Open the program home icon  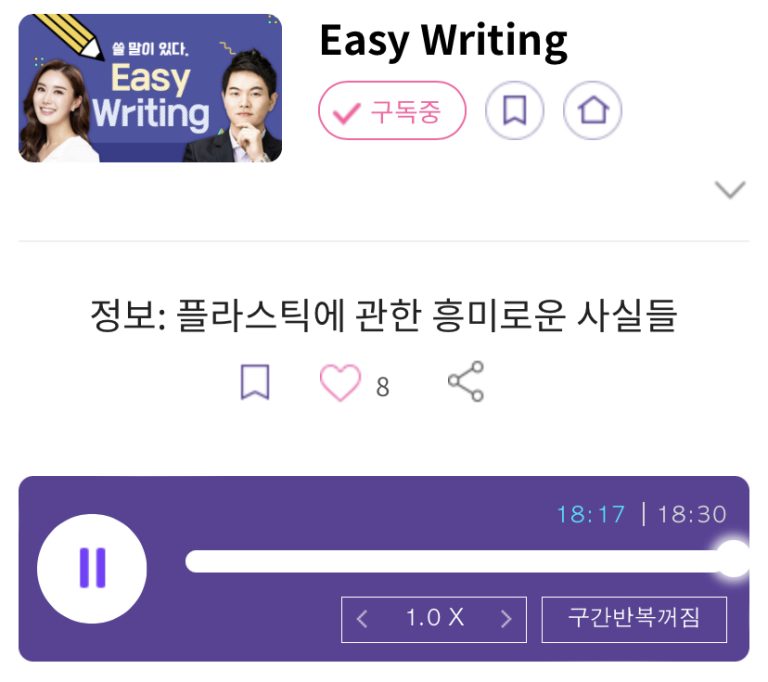593,112
